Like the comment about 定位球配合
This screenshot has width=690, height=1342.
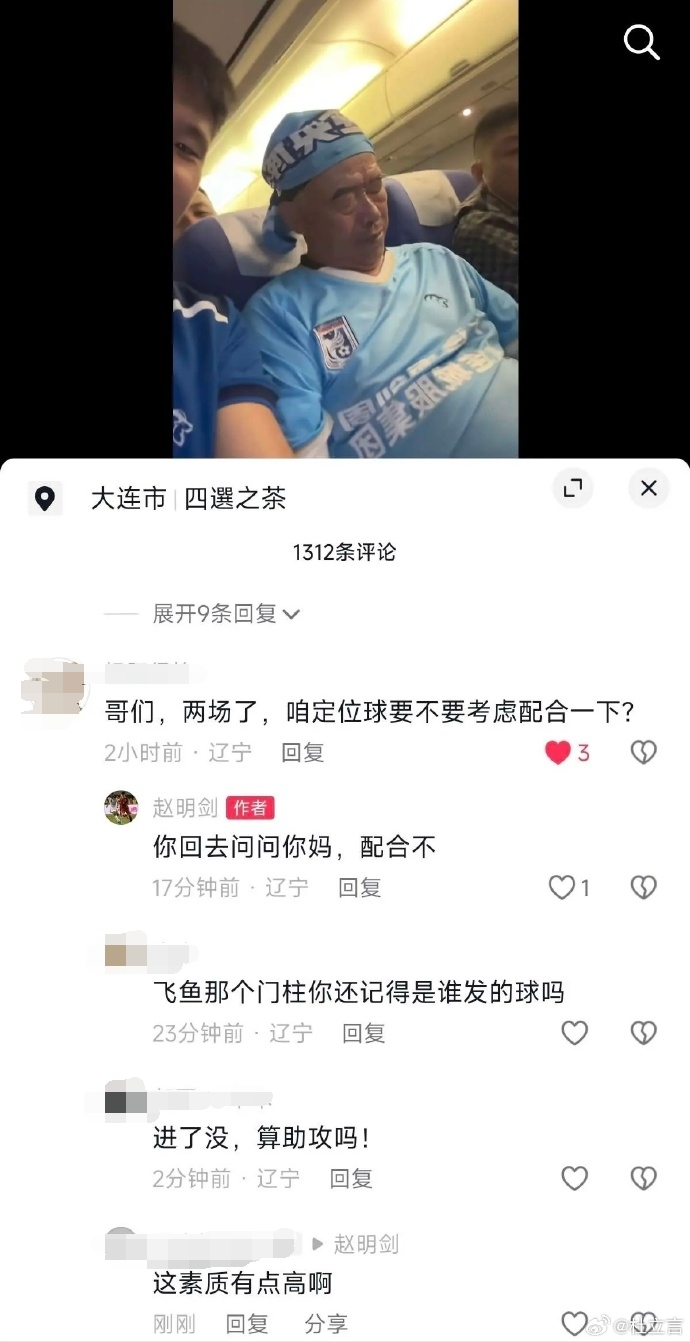click(558, 753)
